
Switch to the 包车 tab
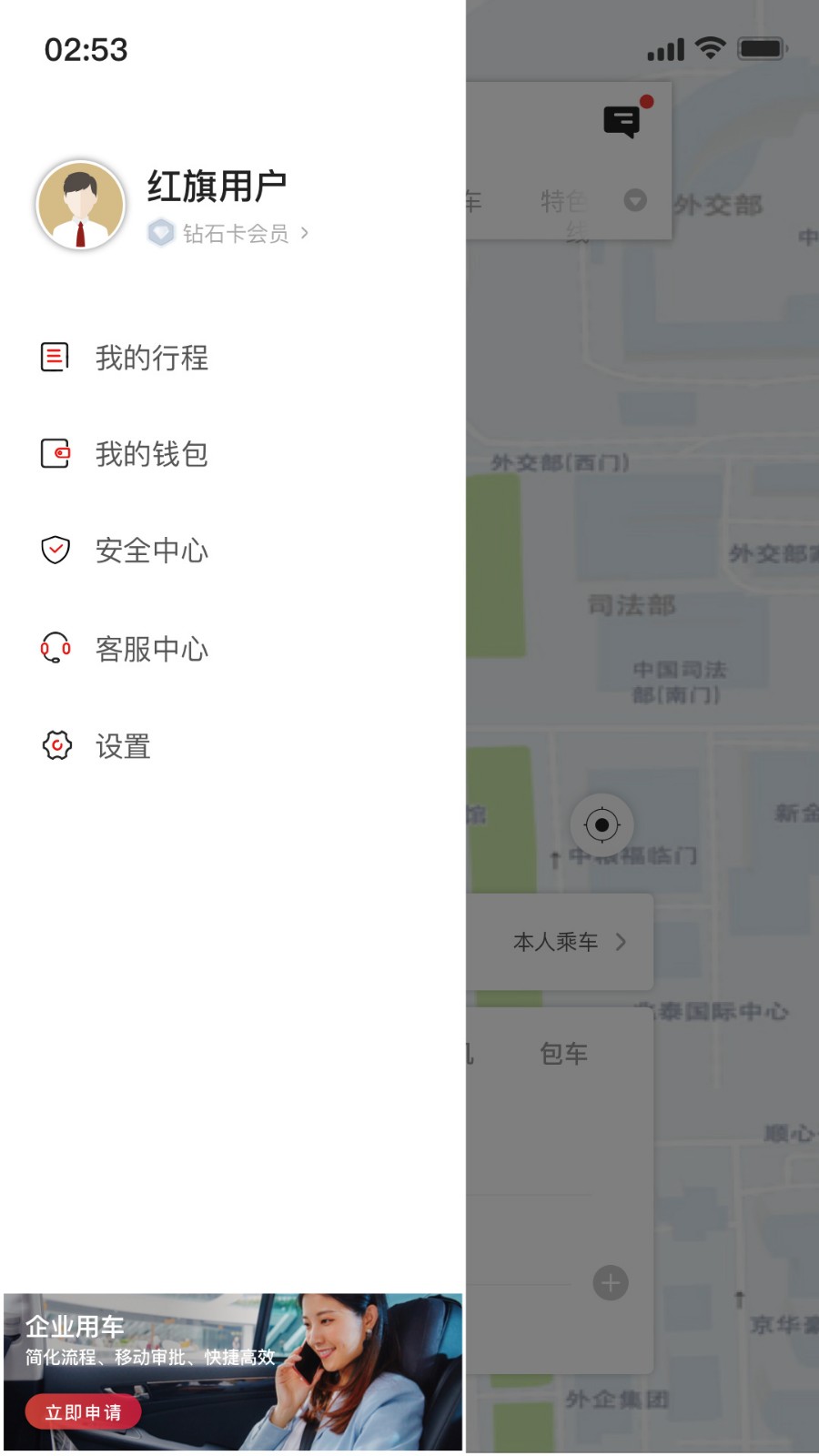(564, 1054)
